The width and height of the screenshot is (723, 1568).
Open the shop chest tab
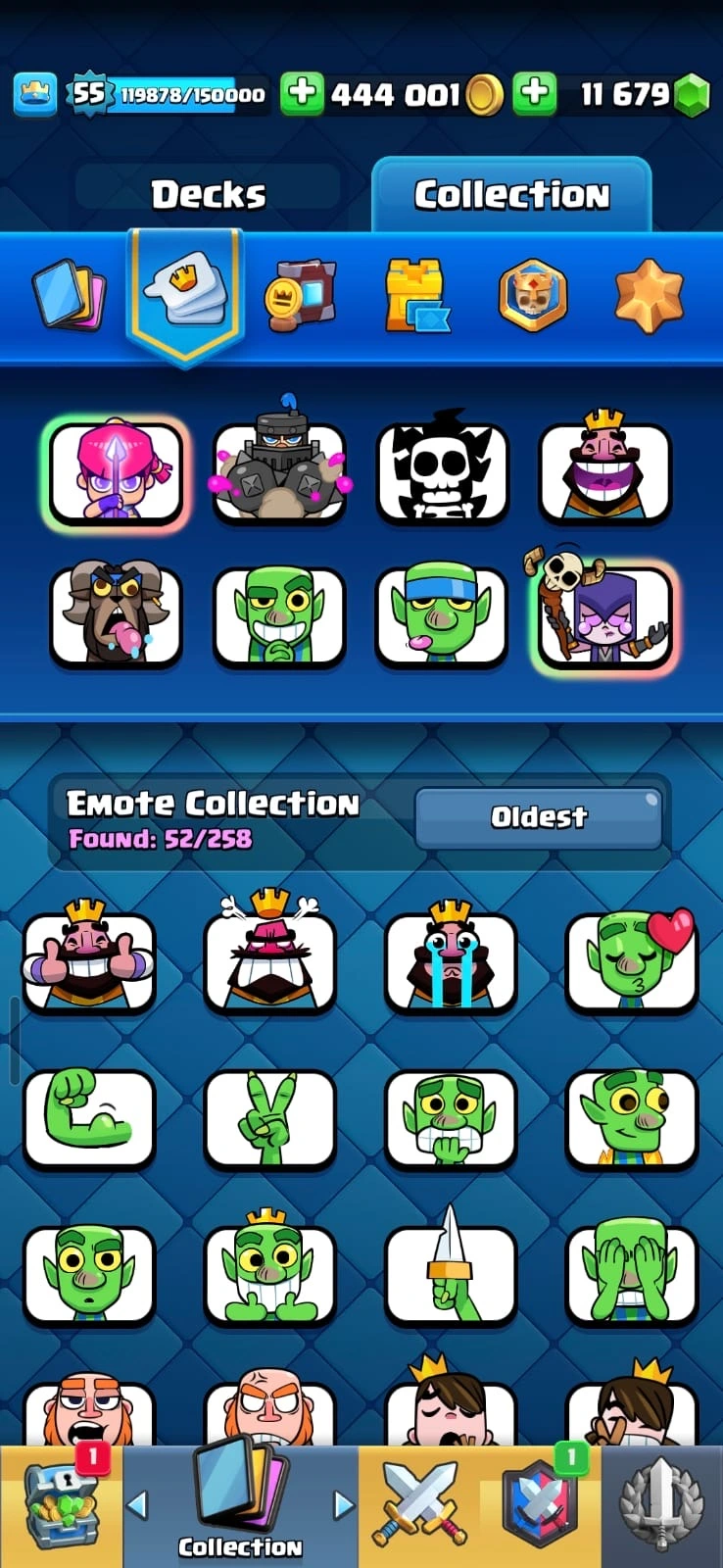(61, 1506)
